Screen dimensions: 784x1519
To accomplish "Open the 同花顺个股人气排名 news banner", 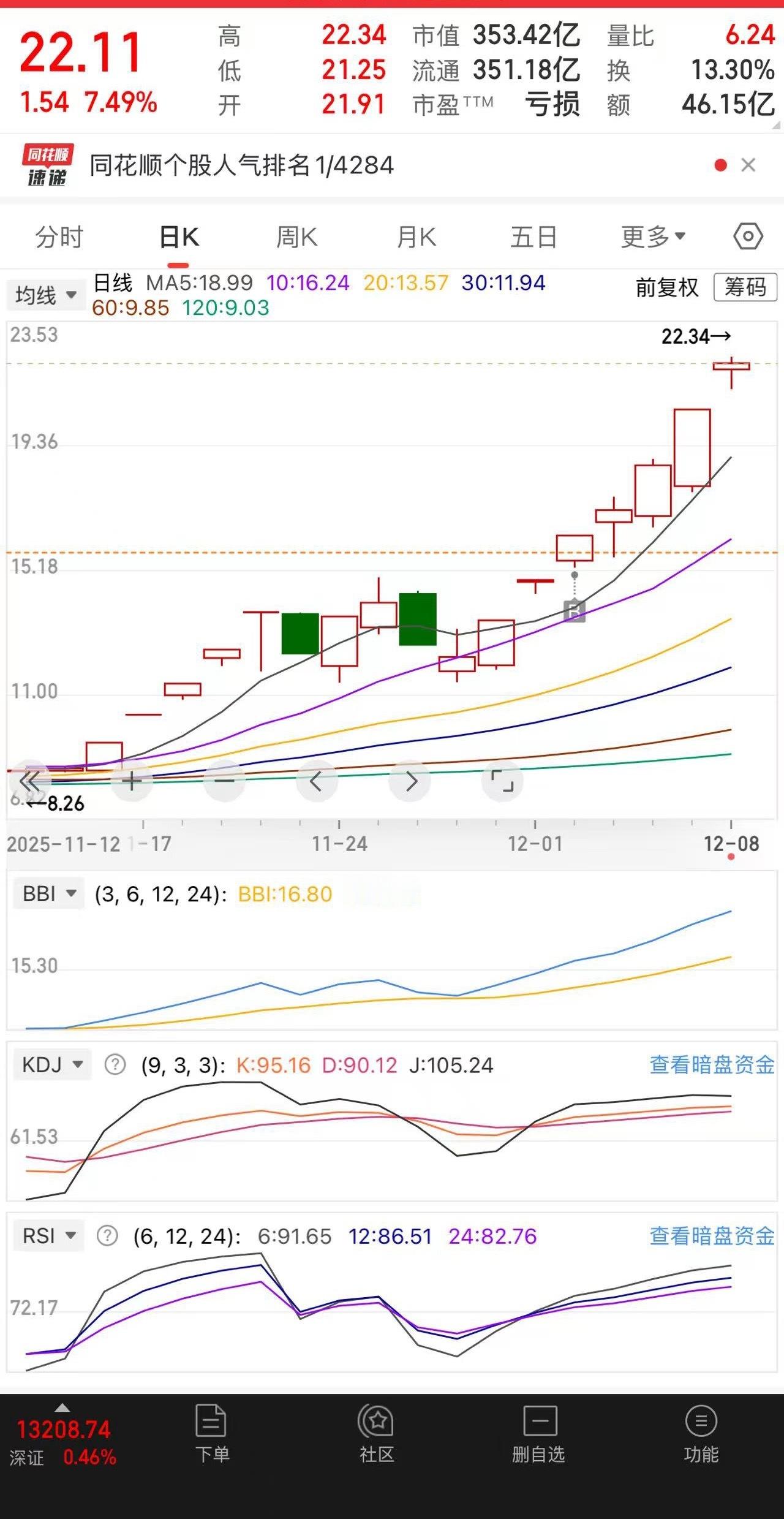I will 242,165.
